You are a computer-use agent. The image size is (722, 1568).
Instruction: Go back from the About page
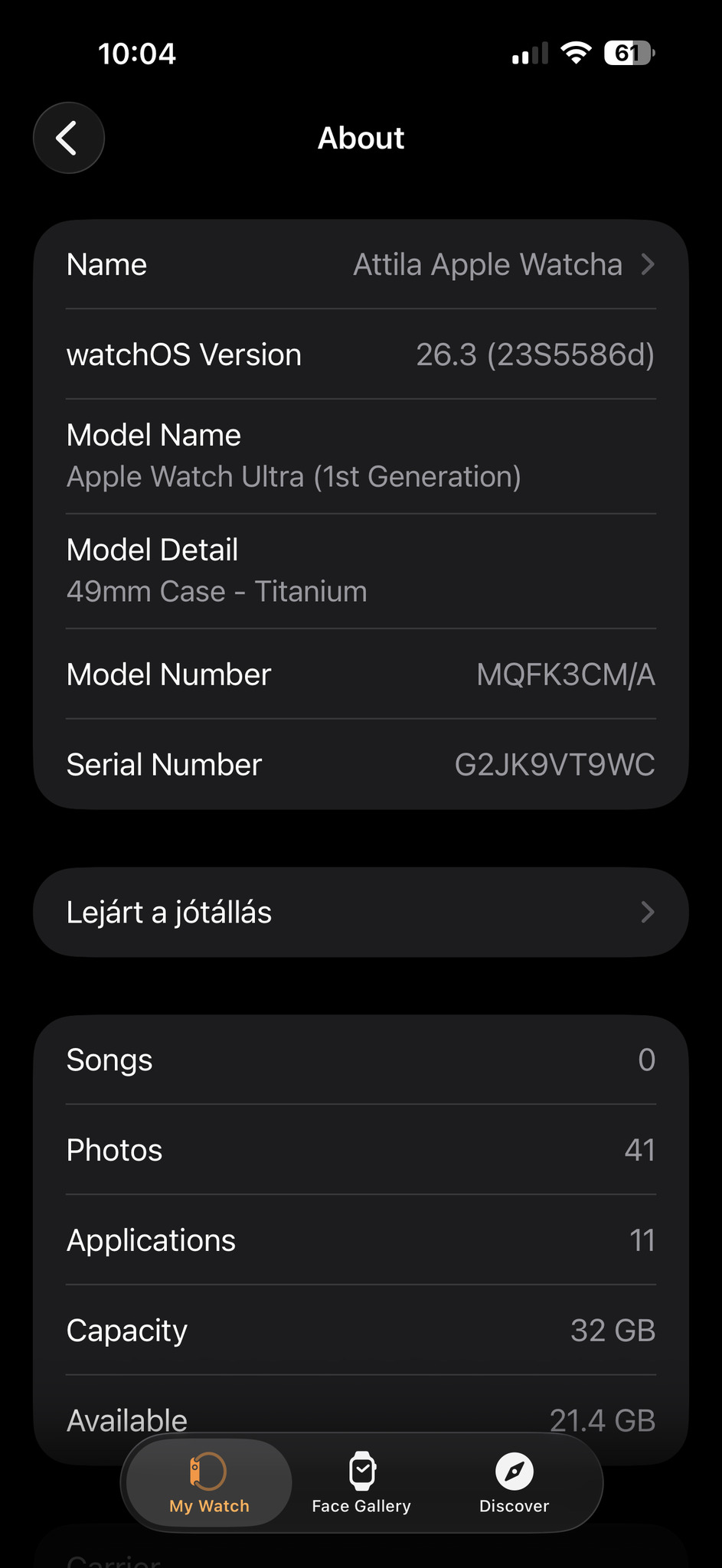tap(69, 138)
